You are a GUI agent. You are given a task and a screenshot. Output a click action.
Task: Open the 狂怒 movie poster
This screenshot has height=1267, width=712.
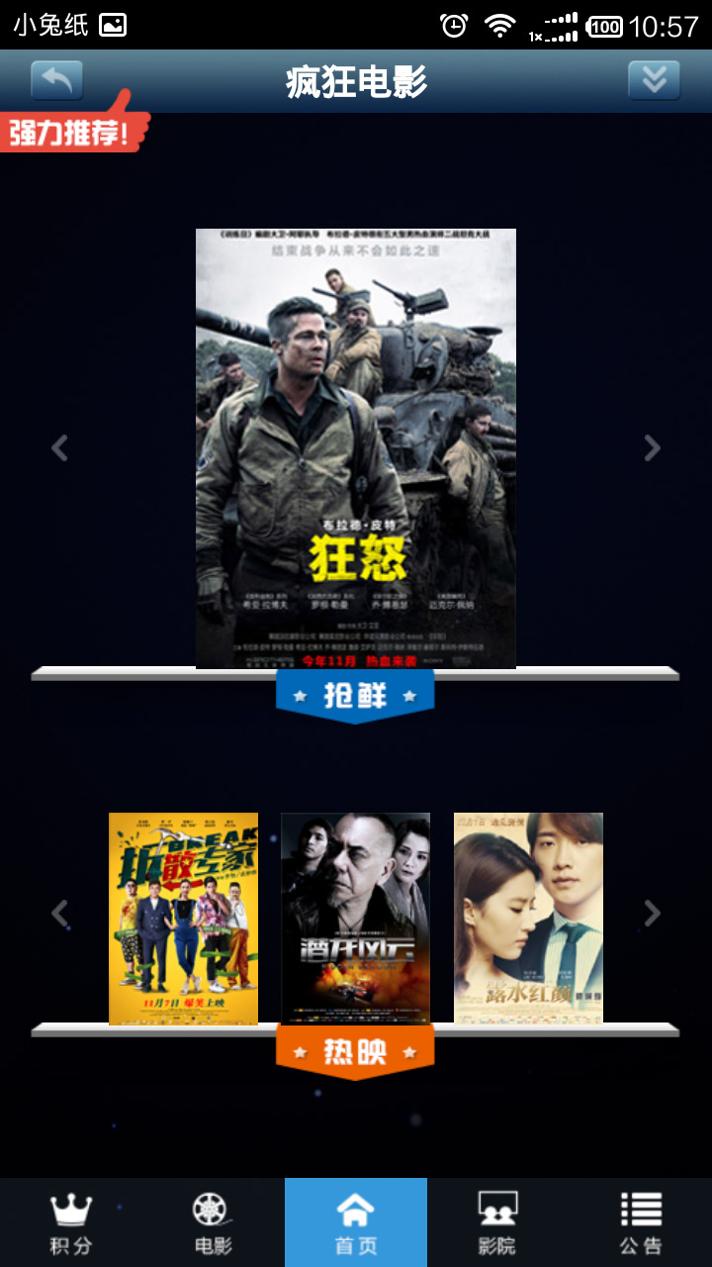click(x=356, y=448)
